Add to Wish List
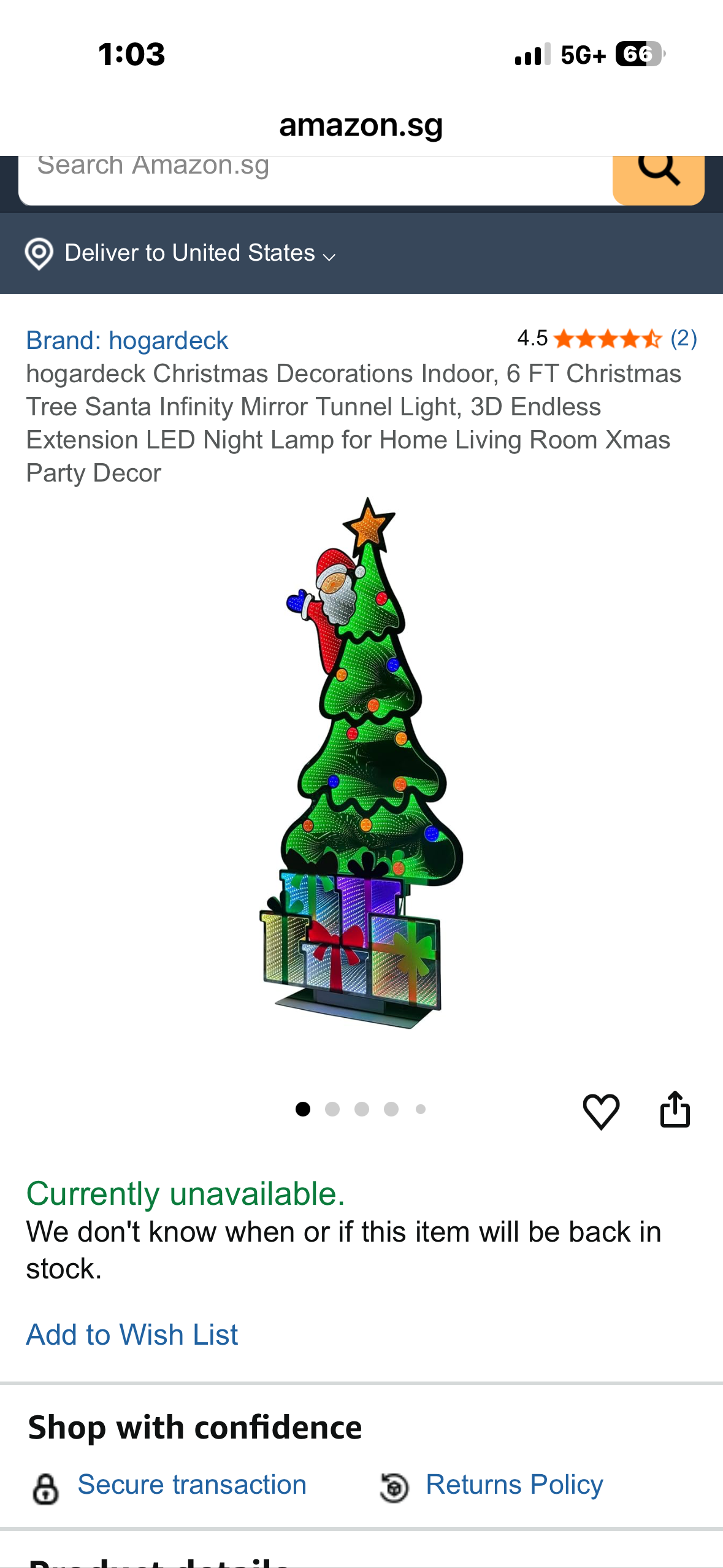 [x=132, y=1335]
